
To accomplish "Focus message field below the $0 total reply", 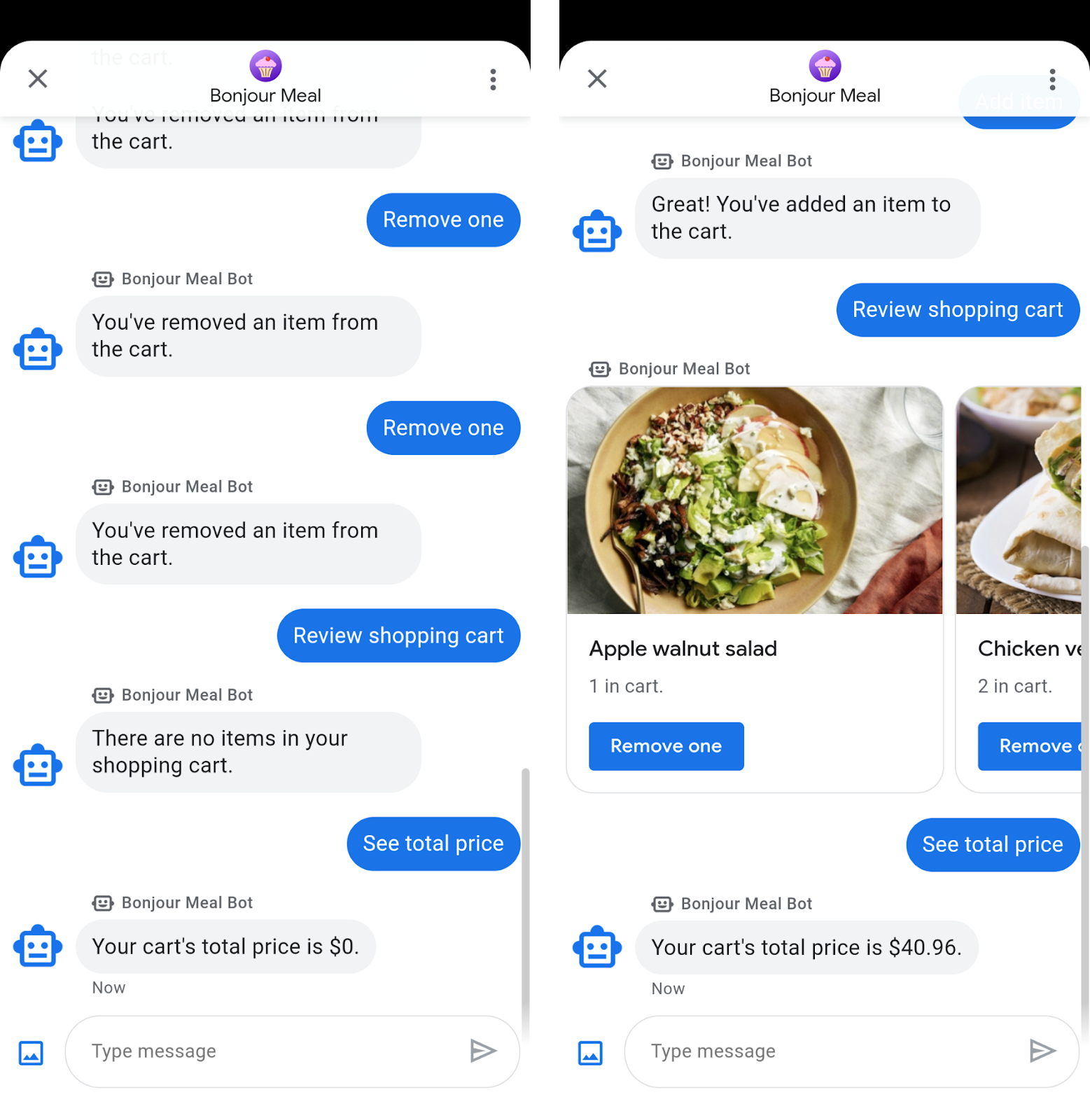I will tap(273, 1051).
